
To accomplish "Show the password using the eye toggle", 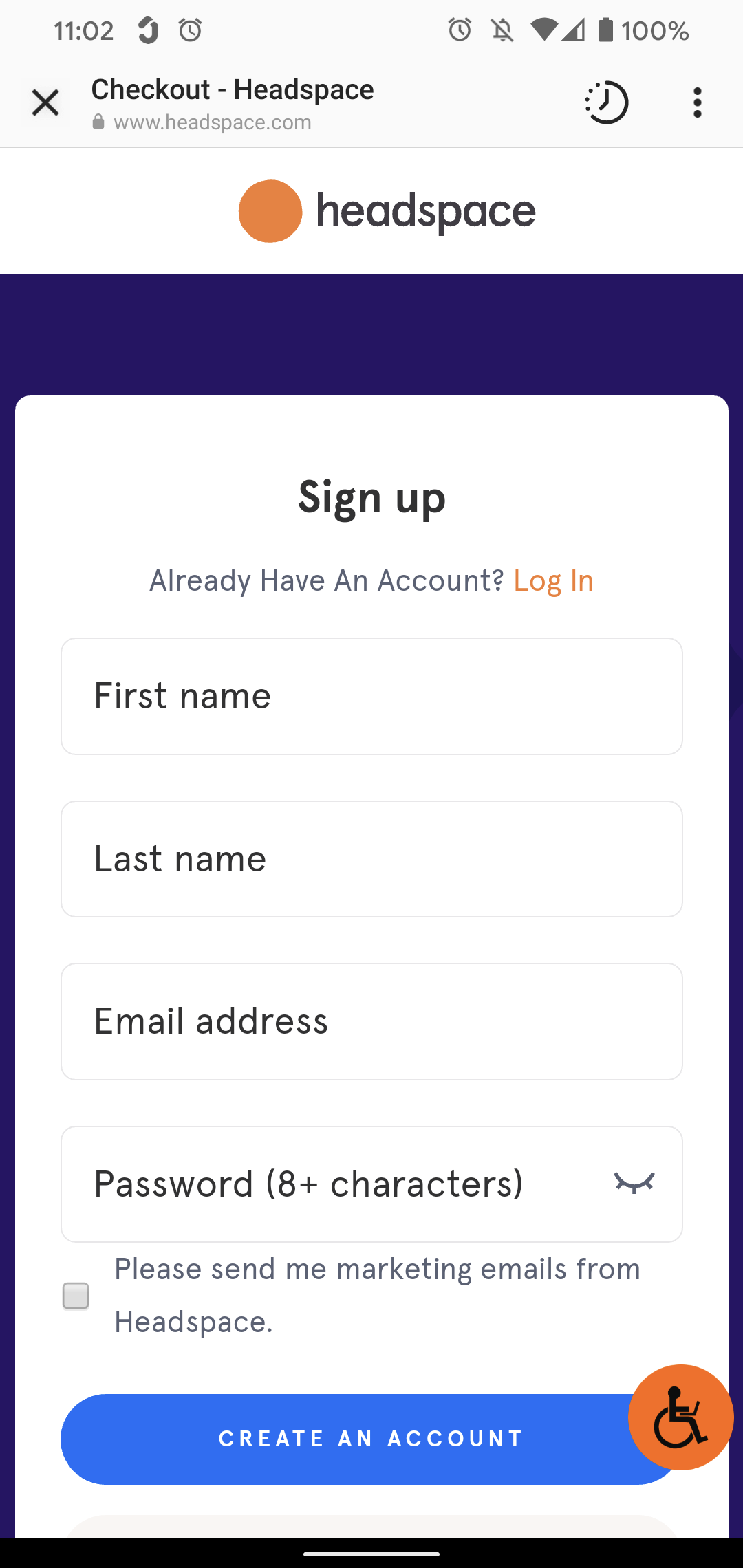I will pyautogui.click(x=634, y=1183).
